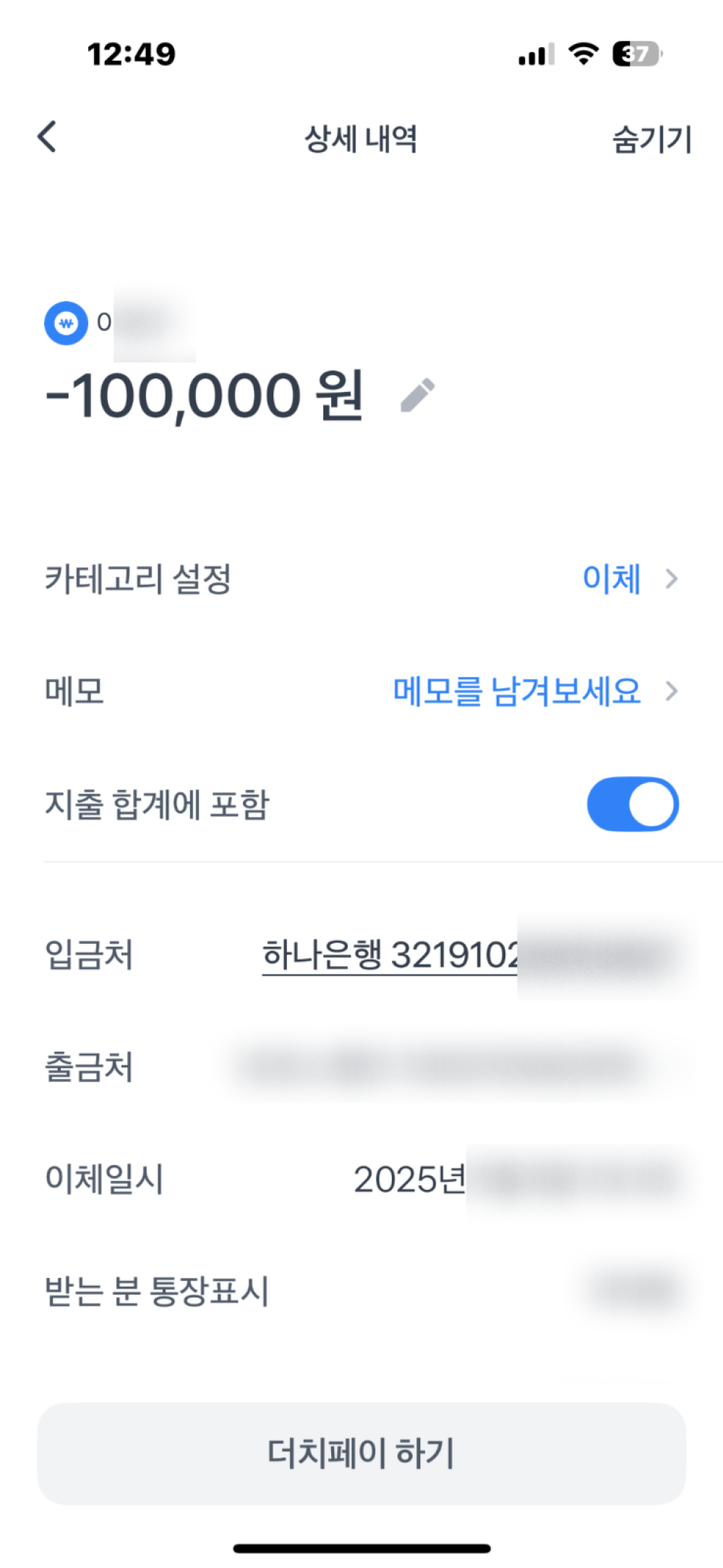Toggle off 지출 합계에 포함 switch
Screen dimensions: 723x1568
coord(632,804)
